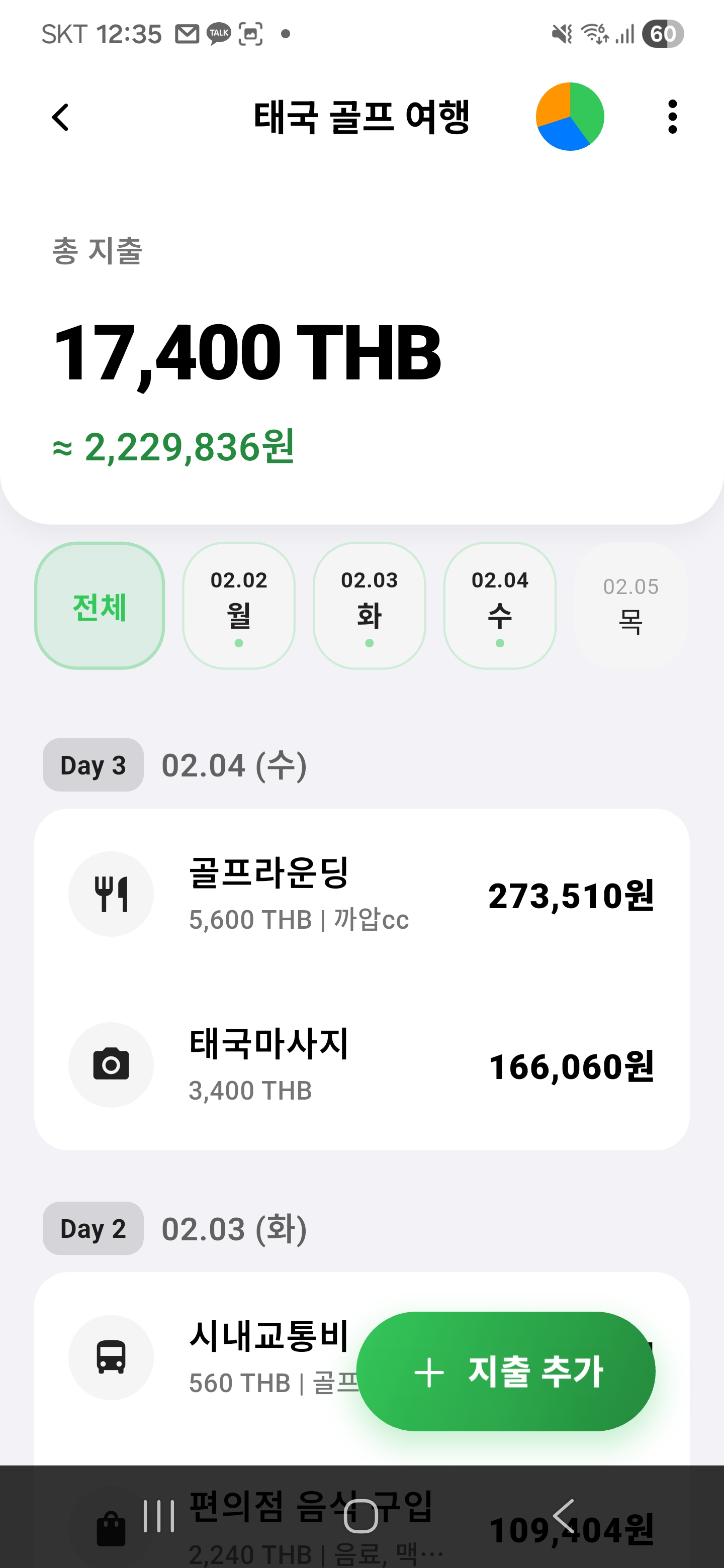This screenshot has width=724, height=1568.
Task: Filter expenses by 02.02 월
Action: pos(239,606)
